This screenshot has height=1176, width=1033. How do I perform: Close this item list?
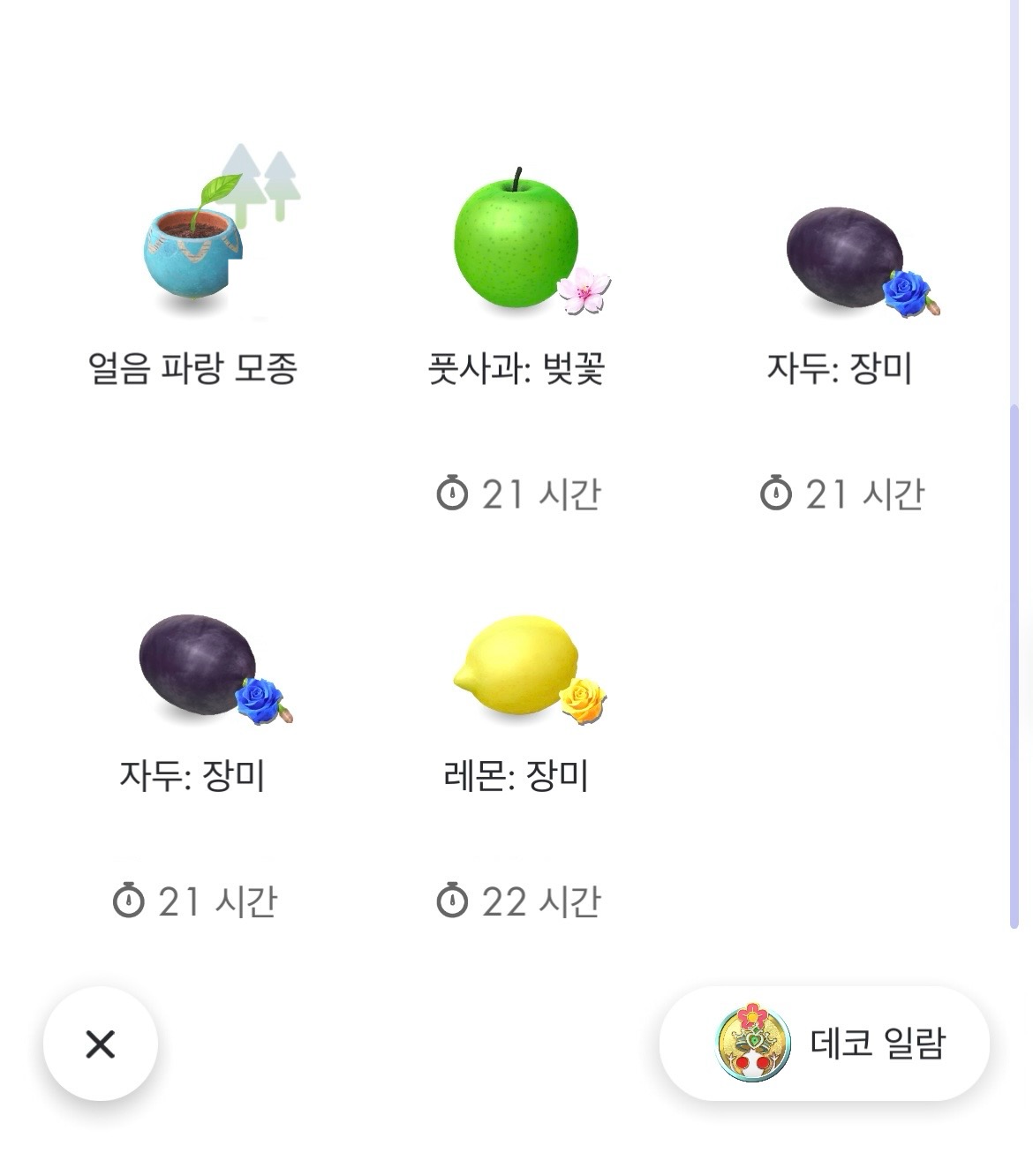[x=101, y=1044]
